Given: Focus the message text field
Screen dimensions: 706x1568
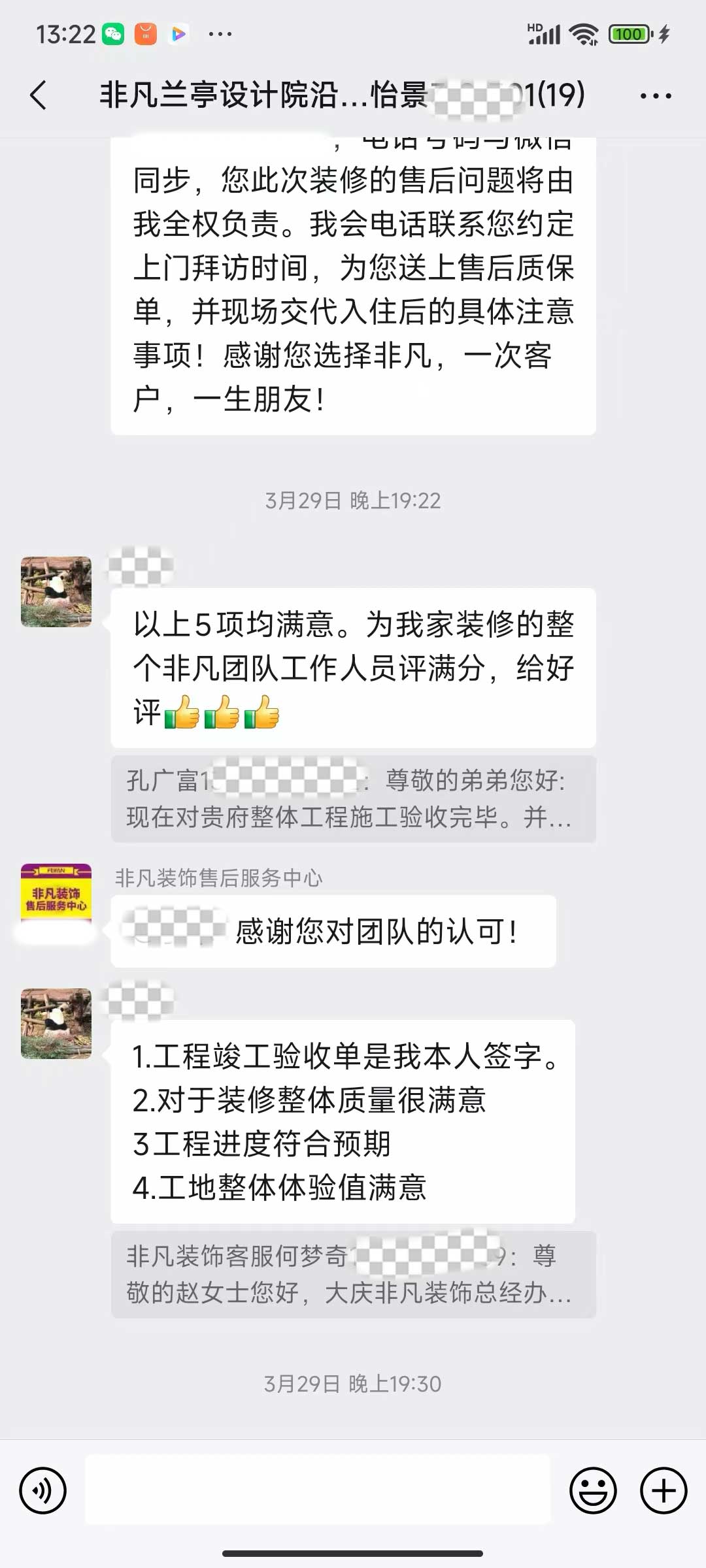Looking at the screenshot, I should pyautogui.click(x=318, y=1490).
